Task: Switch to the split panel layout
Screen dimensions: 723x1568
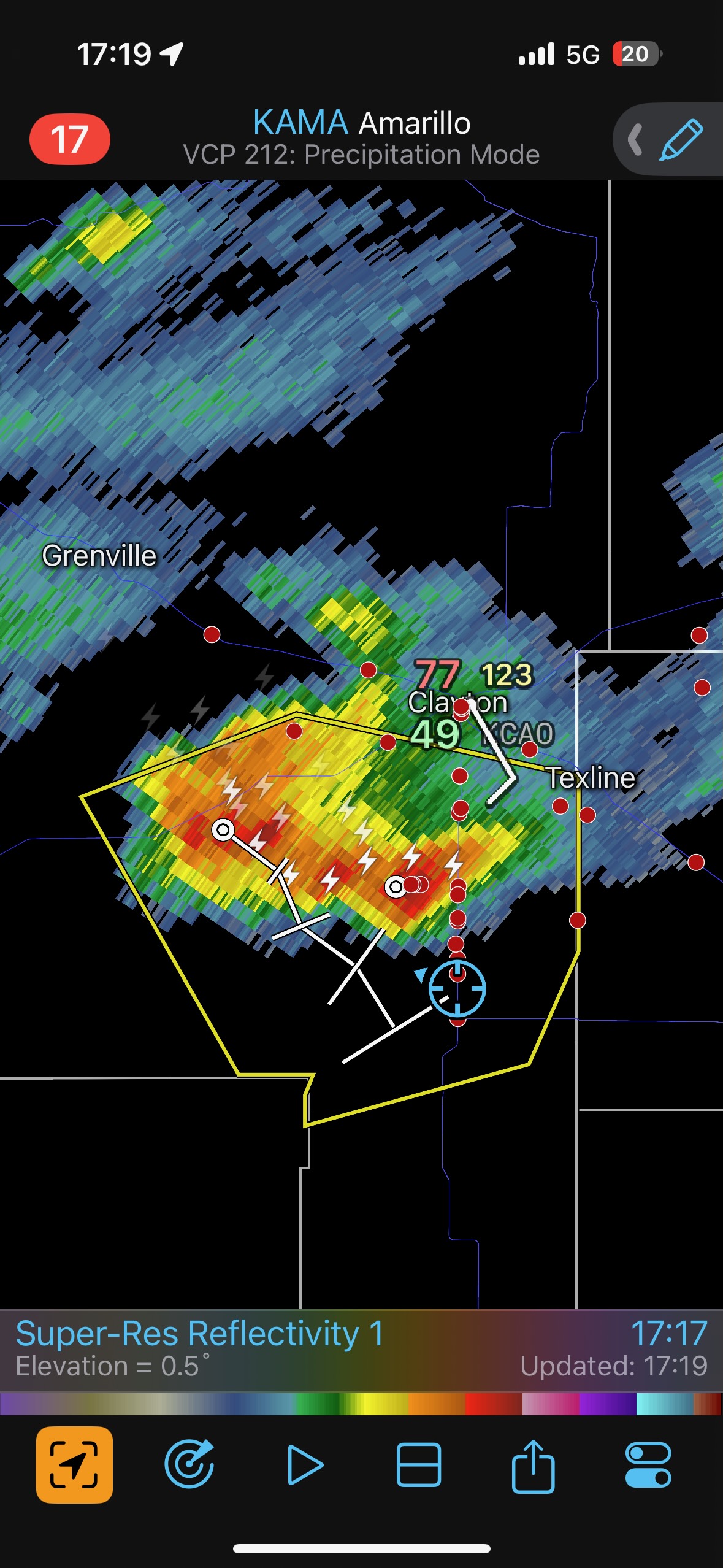Action: [x=419, y=1465]
